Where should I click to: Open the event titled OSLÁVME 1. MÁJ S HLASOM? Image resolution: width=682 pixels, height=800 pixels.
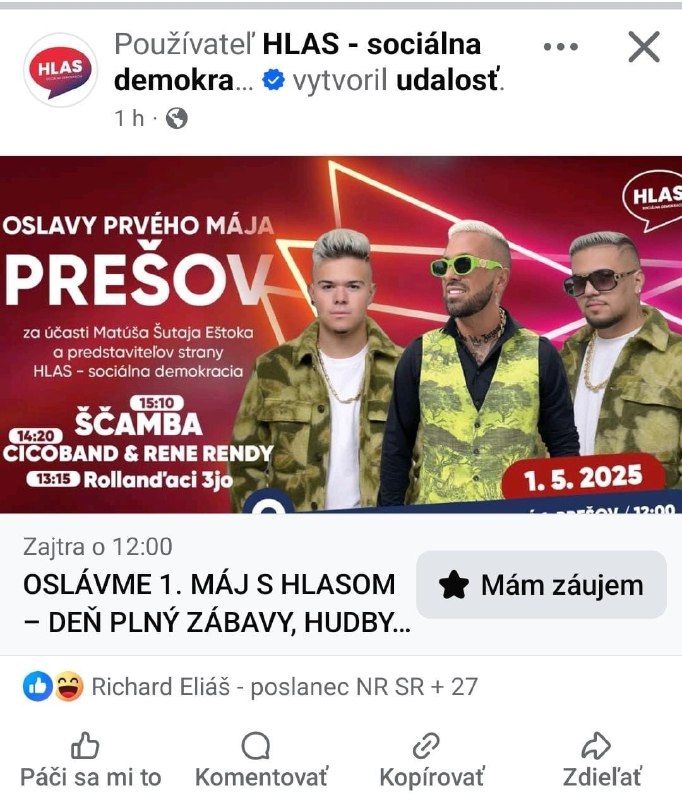pyautogui.click(x=209, y=600)
